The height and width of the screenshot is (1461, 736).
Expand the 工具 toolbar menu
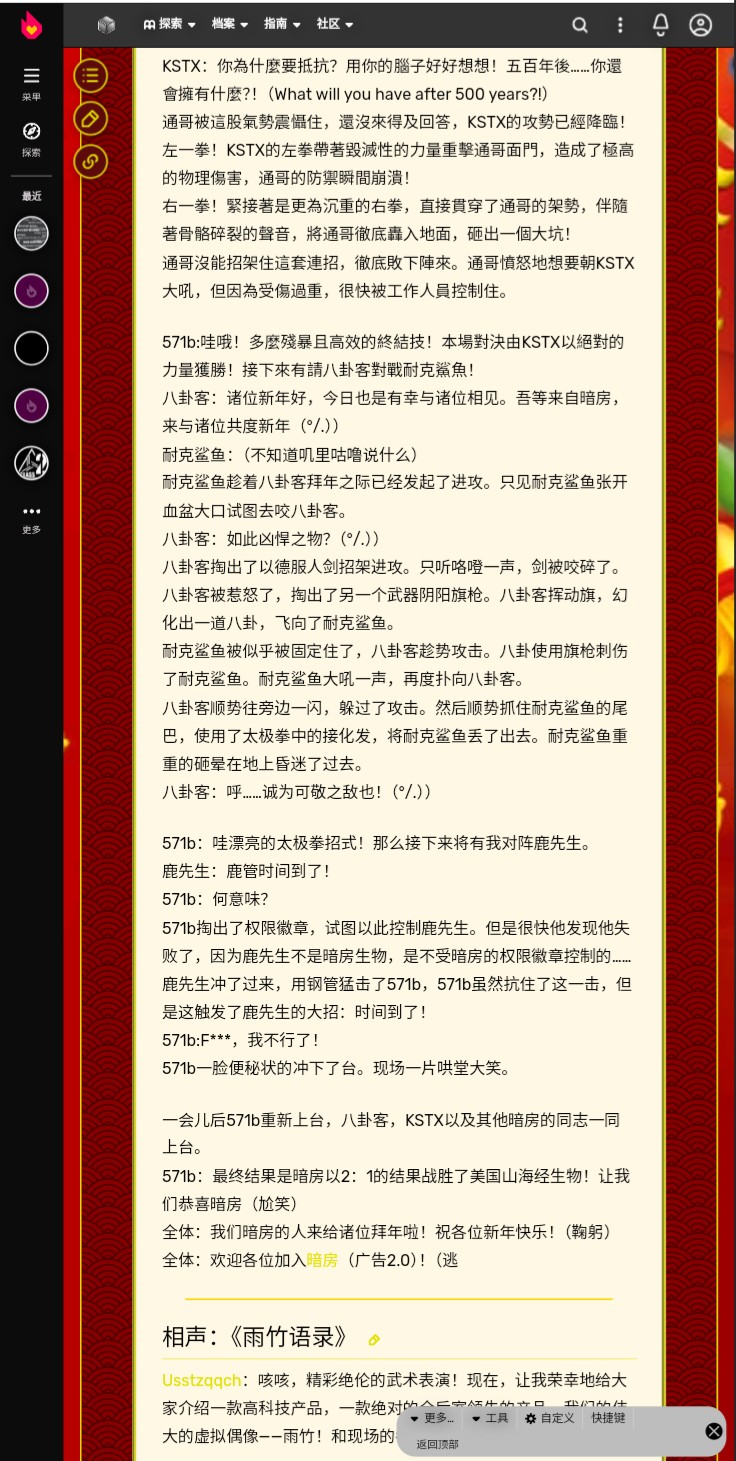490,1418
